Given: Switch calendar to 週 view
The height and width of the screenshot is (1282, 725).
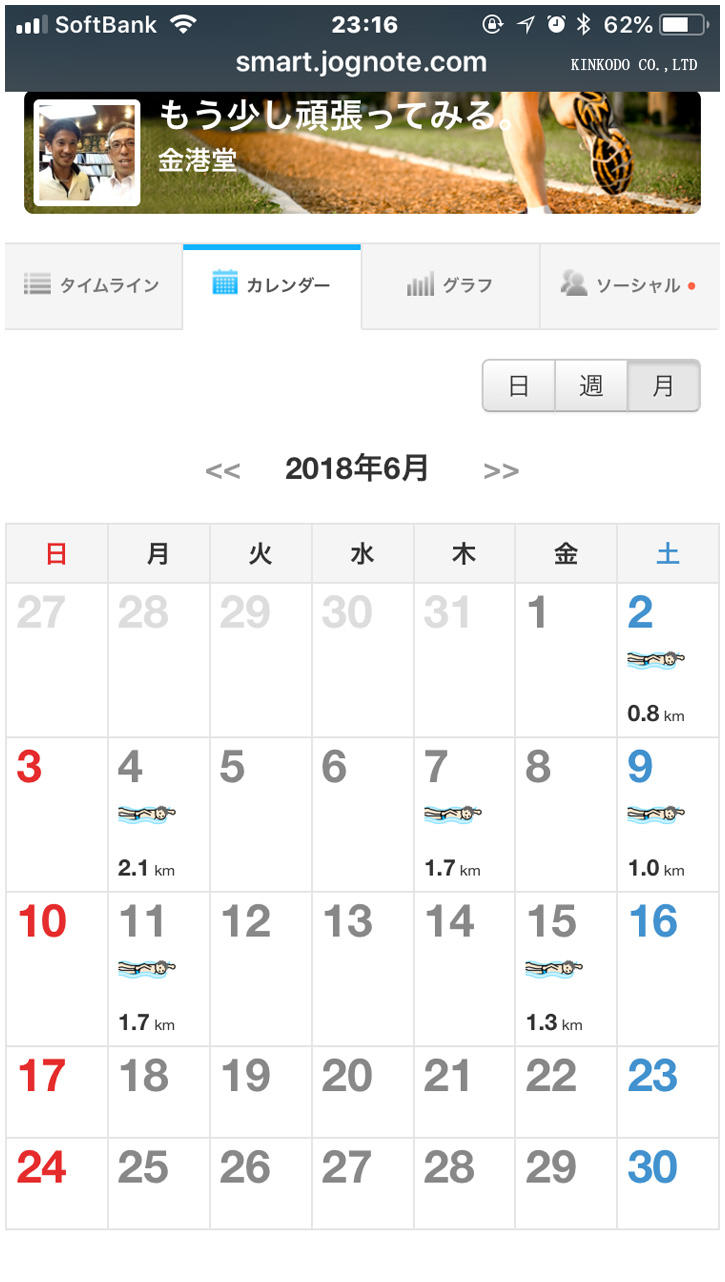Looking at the screenshot, I should pyautogui.click(x=591, y=386).
